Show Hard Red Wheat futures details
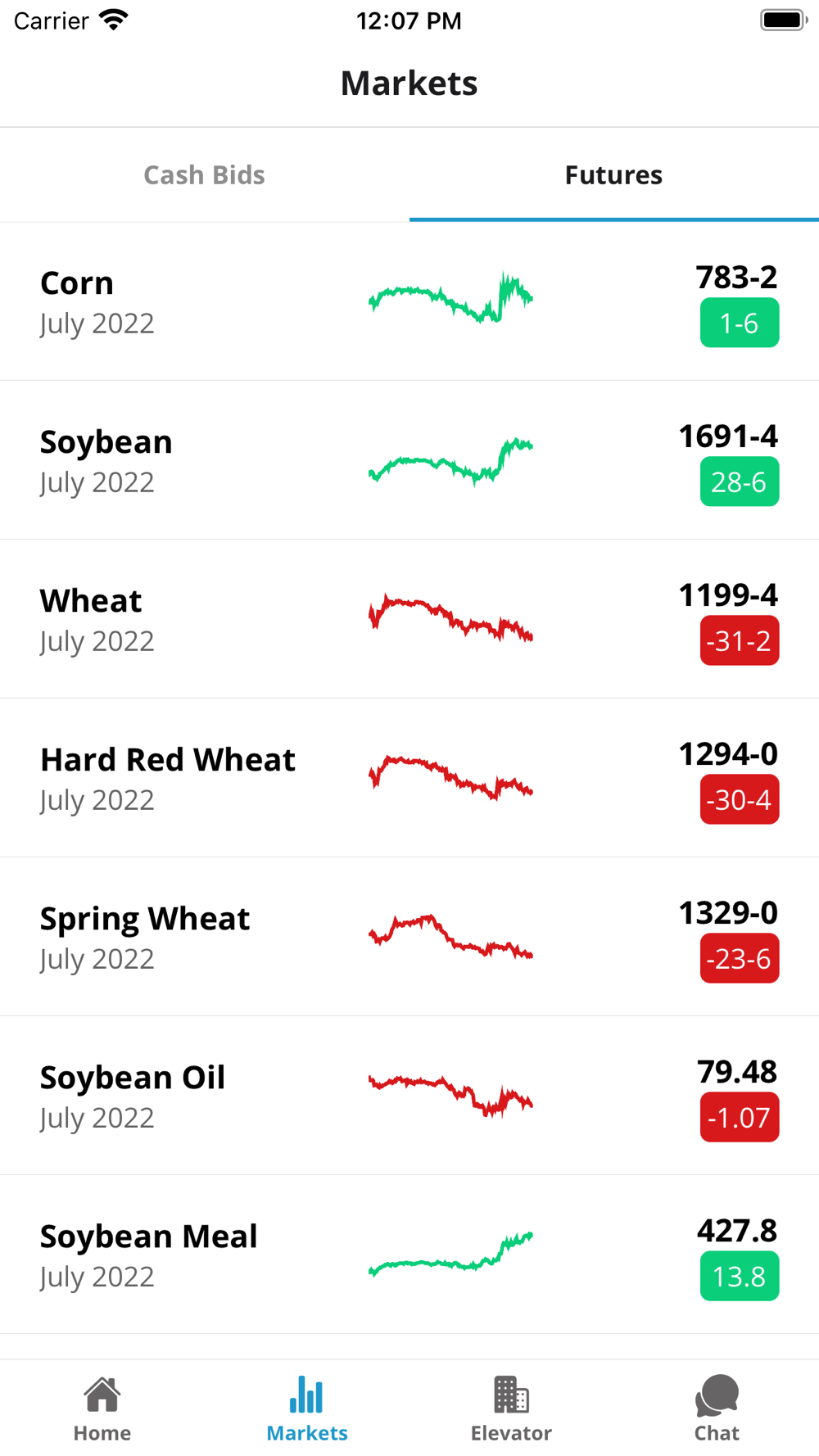This screenshot has width=819, height=1456. 409,778
